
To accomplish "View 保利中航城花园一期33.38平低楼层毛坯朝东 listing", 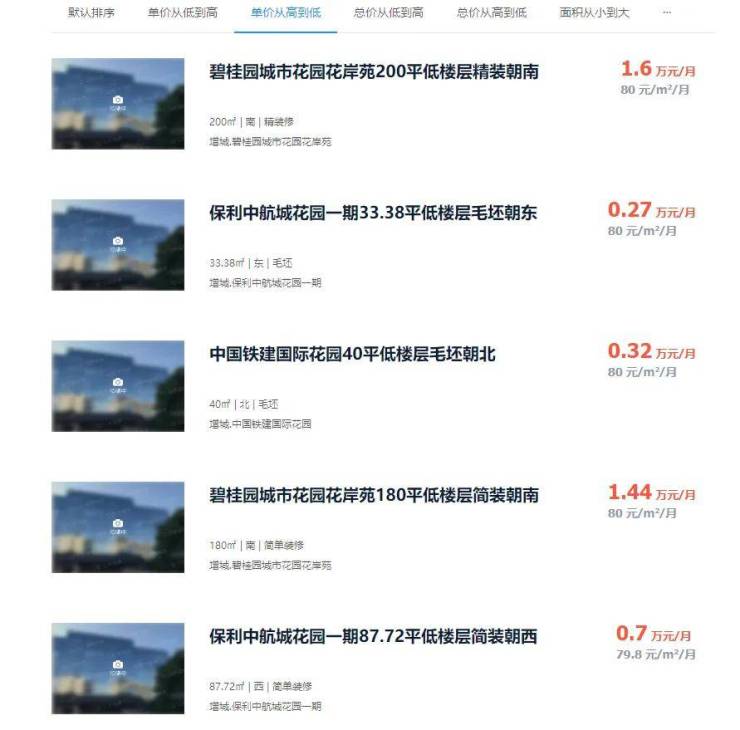I will pos(373,213).
